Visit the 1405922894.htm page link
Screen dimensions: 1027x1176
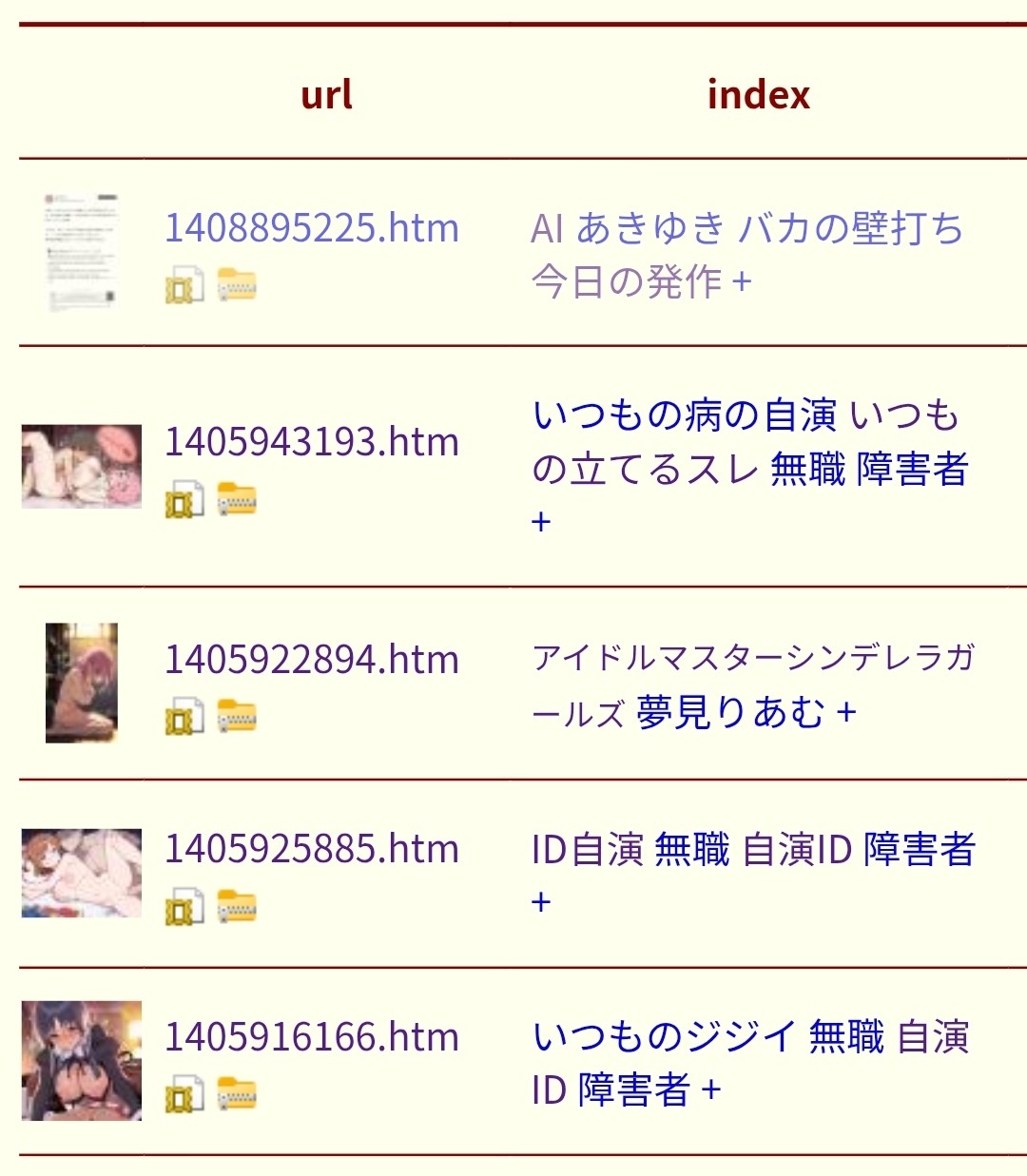312,660
